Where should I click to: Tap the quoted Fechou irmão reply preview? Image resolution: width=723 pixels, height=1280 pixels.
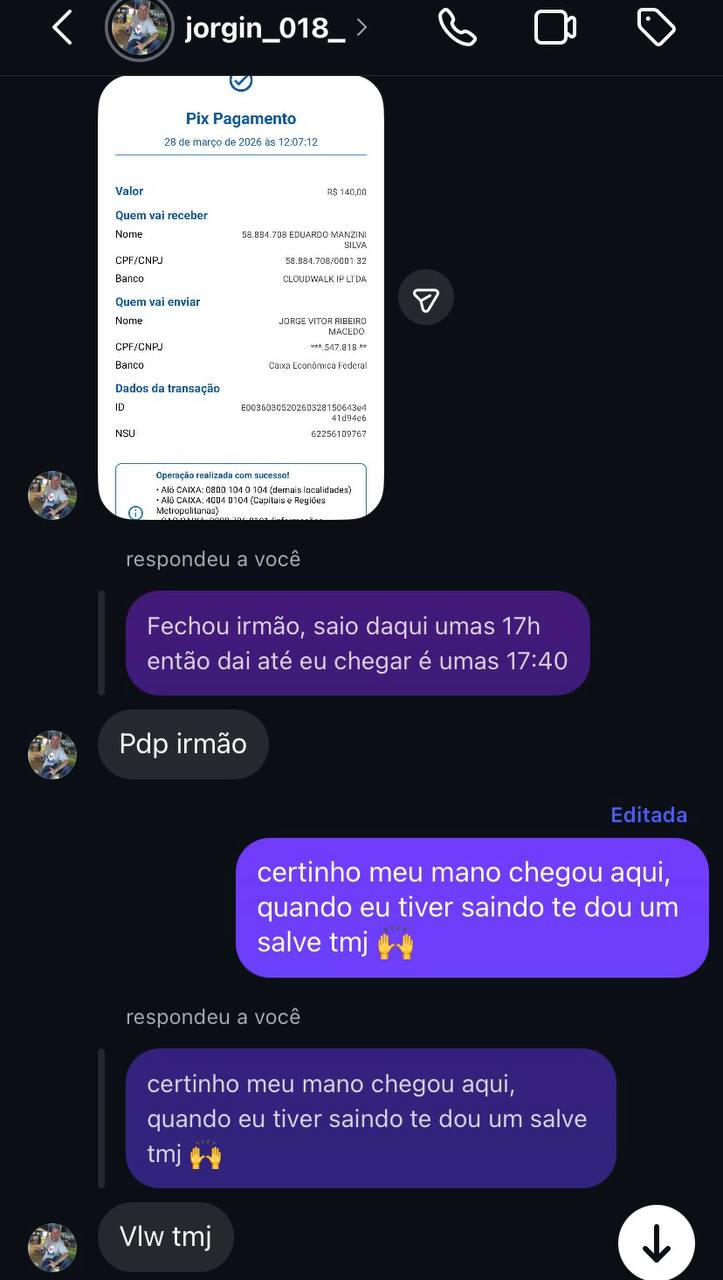point(356,643)
